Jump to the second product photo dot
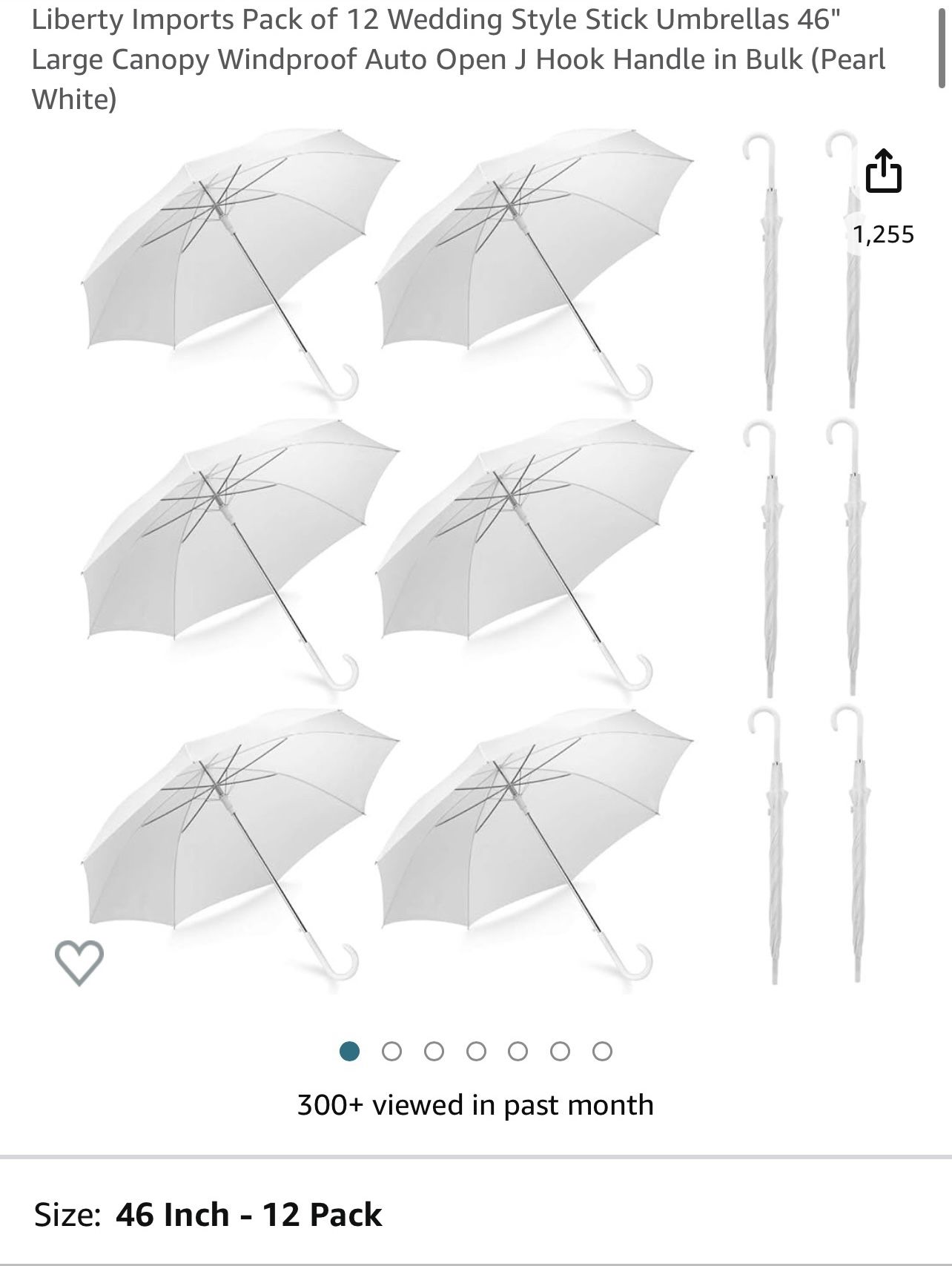This screenshot has height=1266, width=952. point(391,1051)
